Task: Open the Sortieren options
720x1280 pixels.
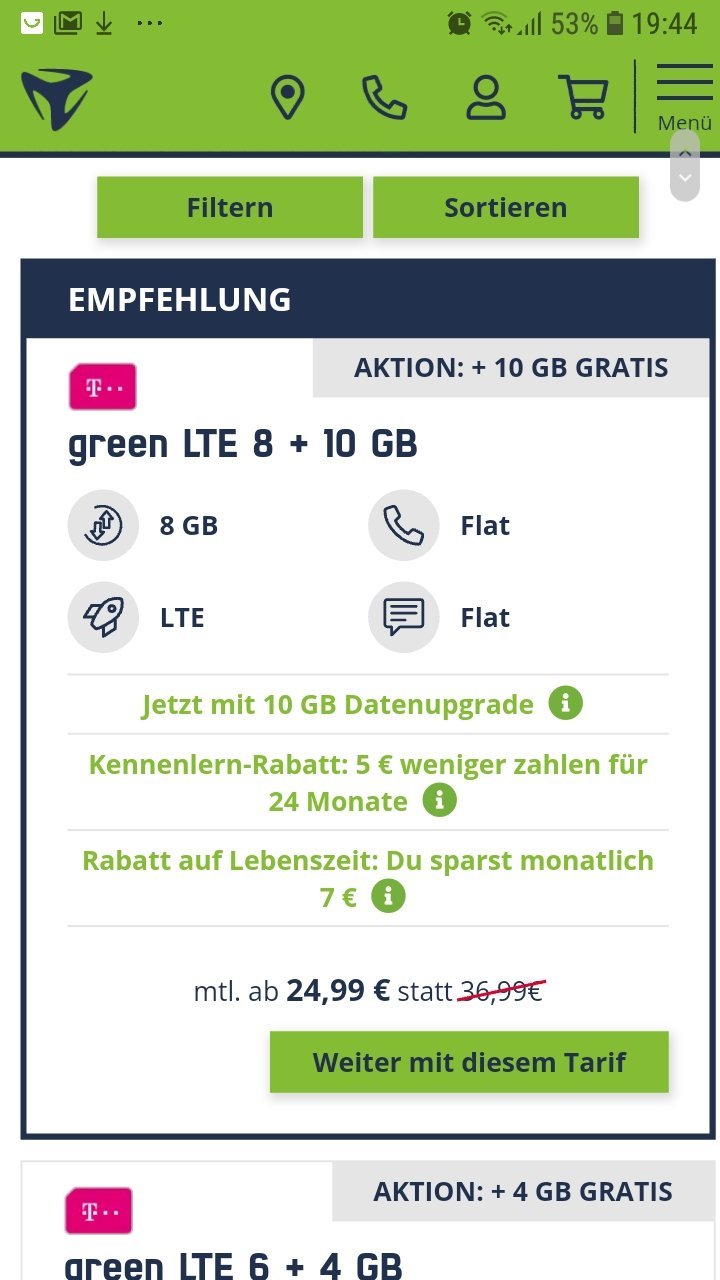Action: coord(506,207)
